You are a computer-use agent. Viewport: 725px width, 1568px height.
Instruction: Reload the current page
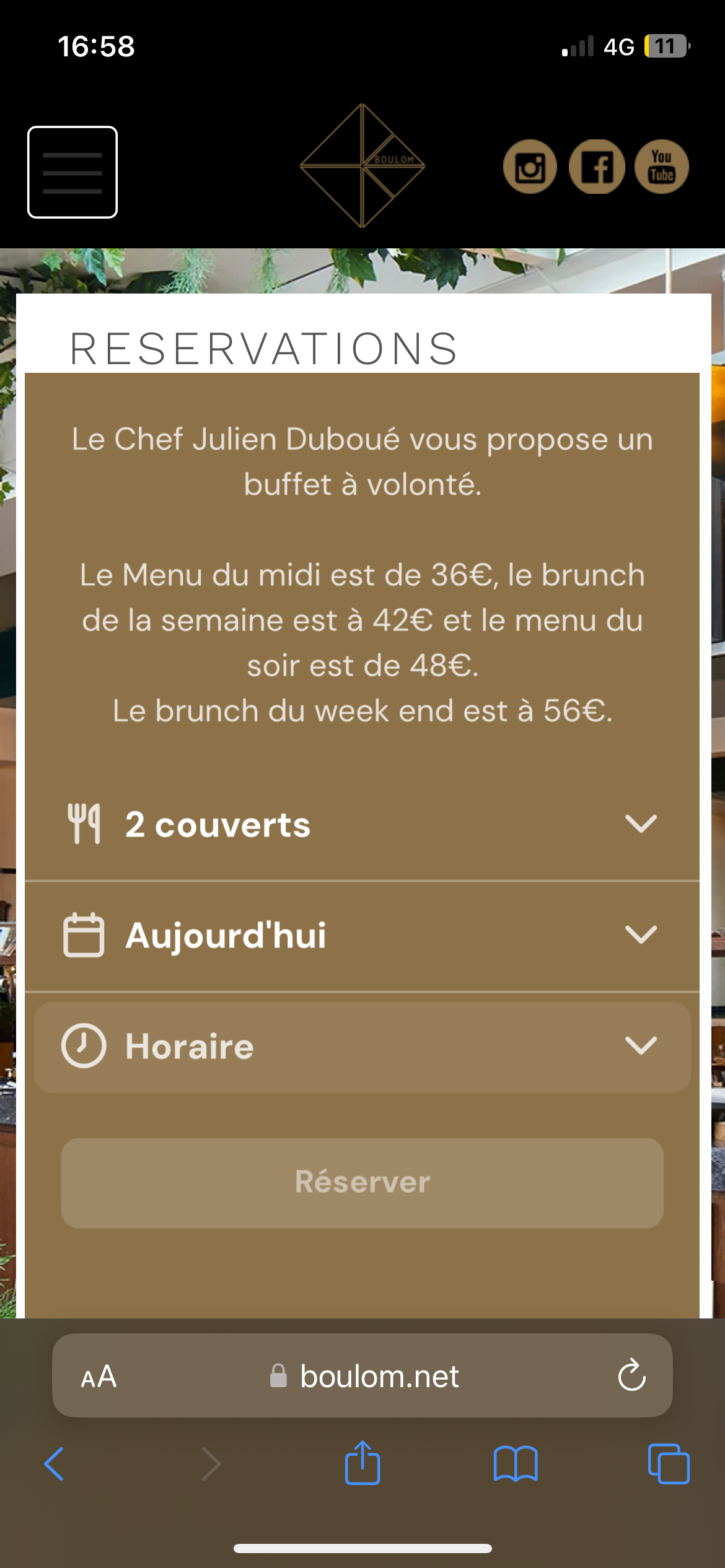click(631, 1376)
